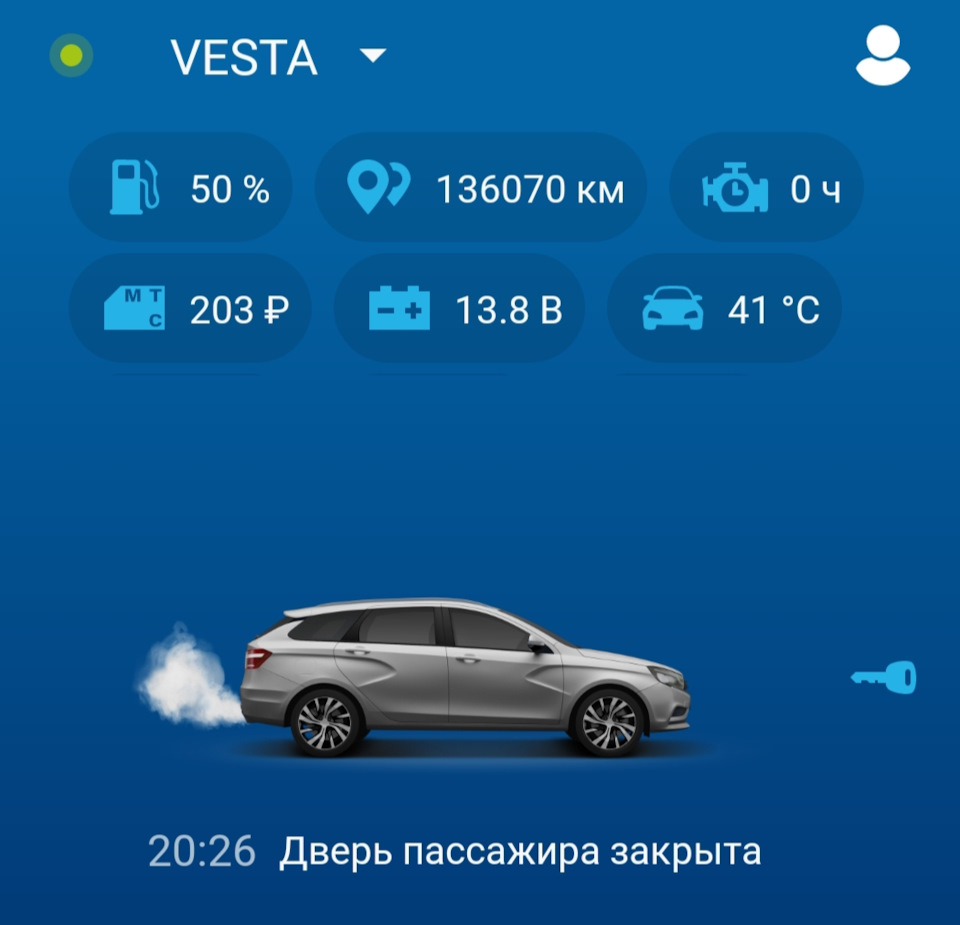Viewport: 960px width, 925px height.
Task: Tap the 50 % fuel level chip
Action: (x=181, y=188)
